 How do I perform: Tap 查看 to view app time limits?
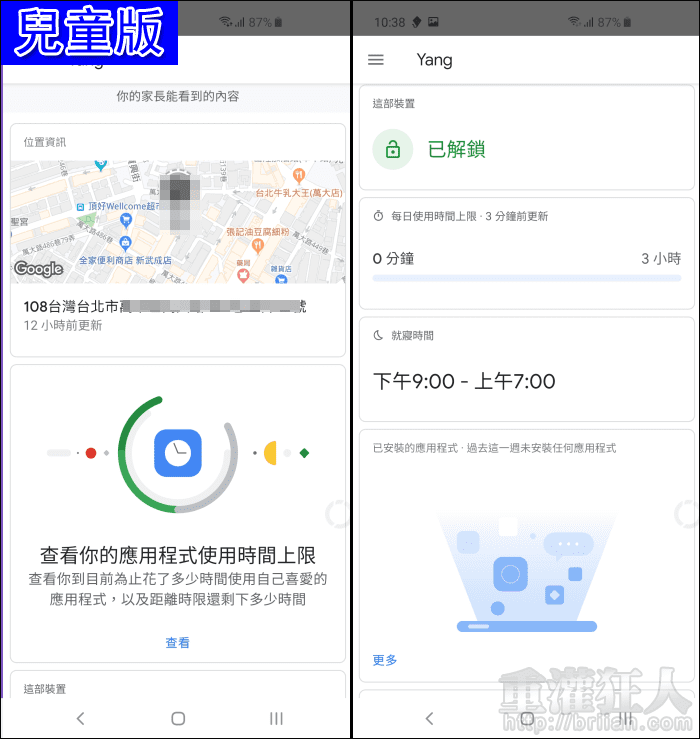(x=177, y=643)
